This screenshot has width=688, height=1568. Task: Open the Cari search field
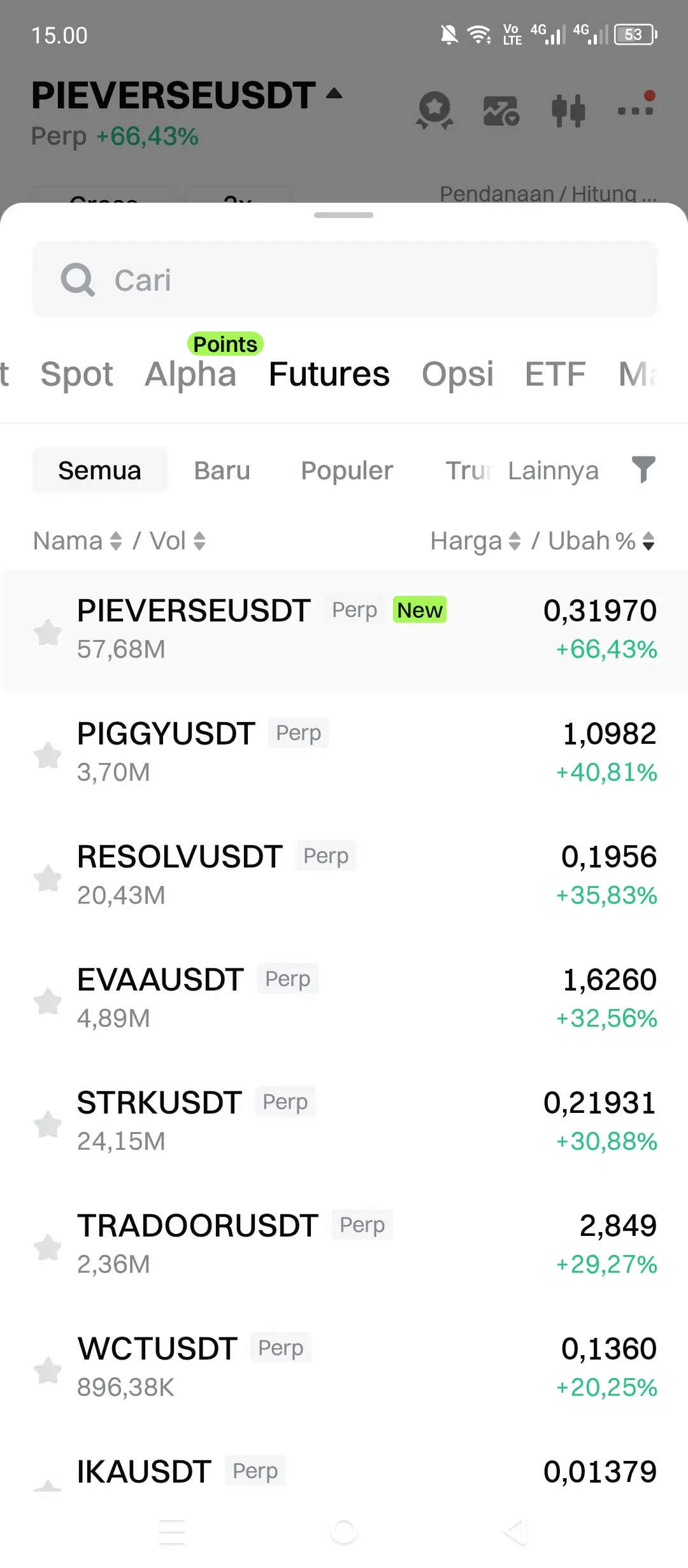[344, 279]
